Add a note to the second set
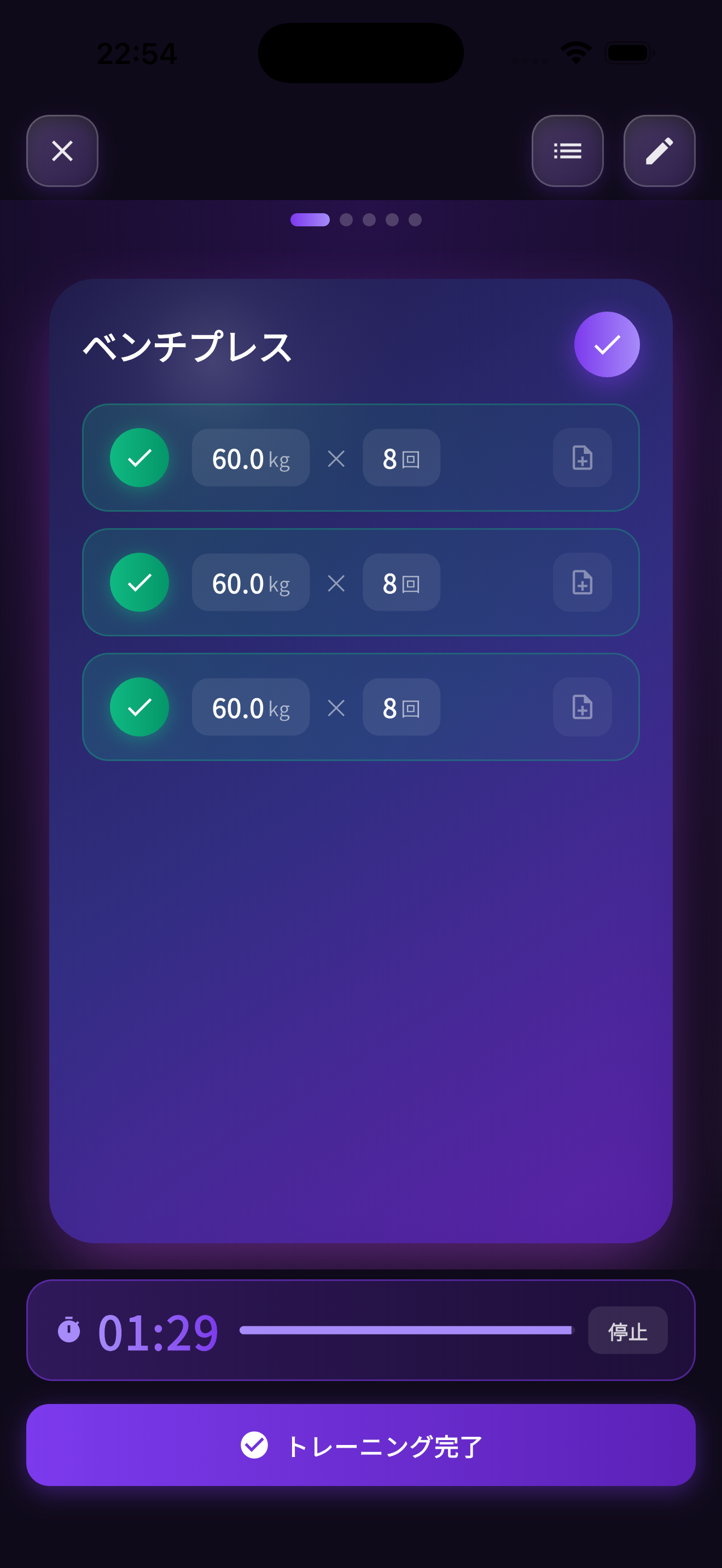 [582, 582]
